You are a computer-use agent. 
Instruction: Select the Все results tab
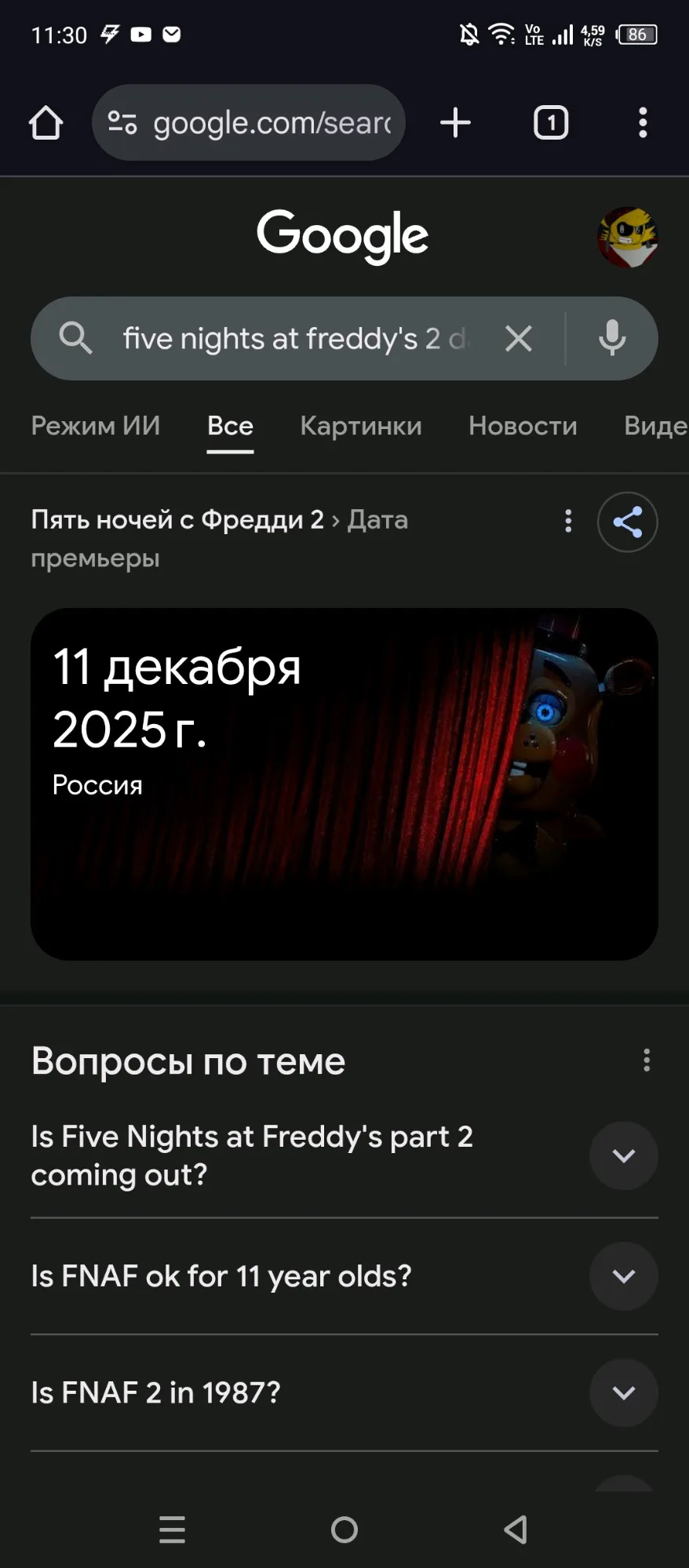click(230, 426)
